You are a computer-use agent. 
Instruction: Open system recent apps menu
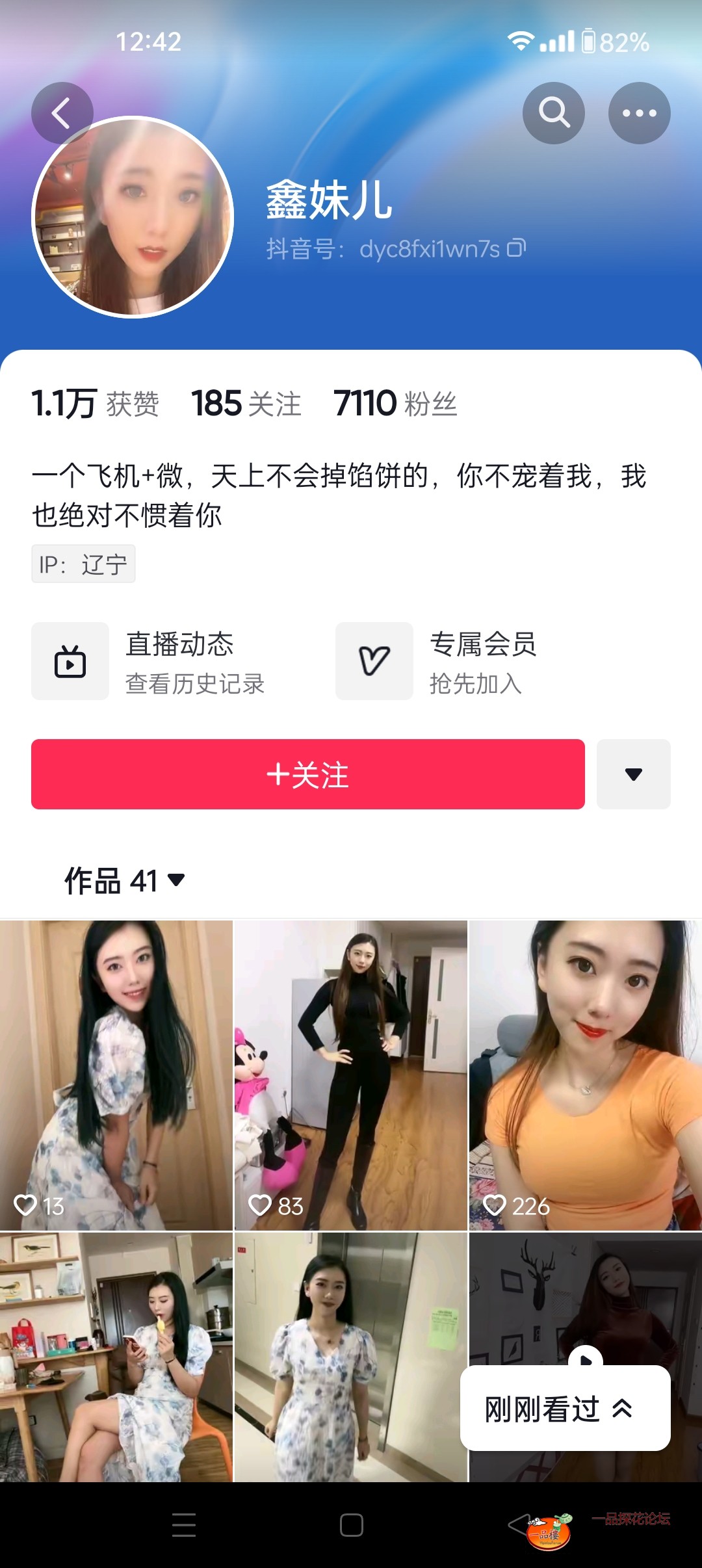tap(184, 1524)
